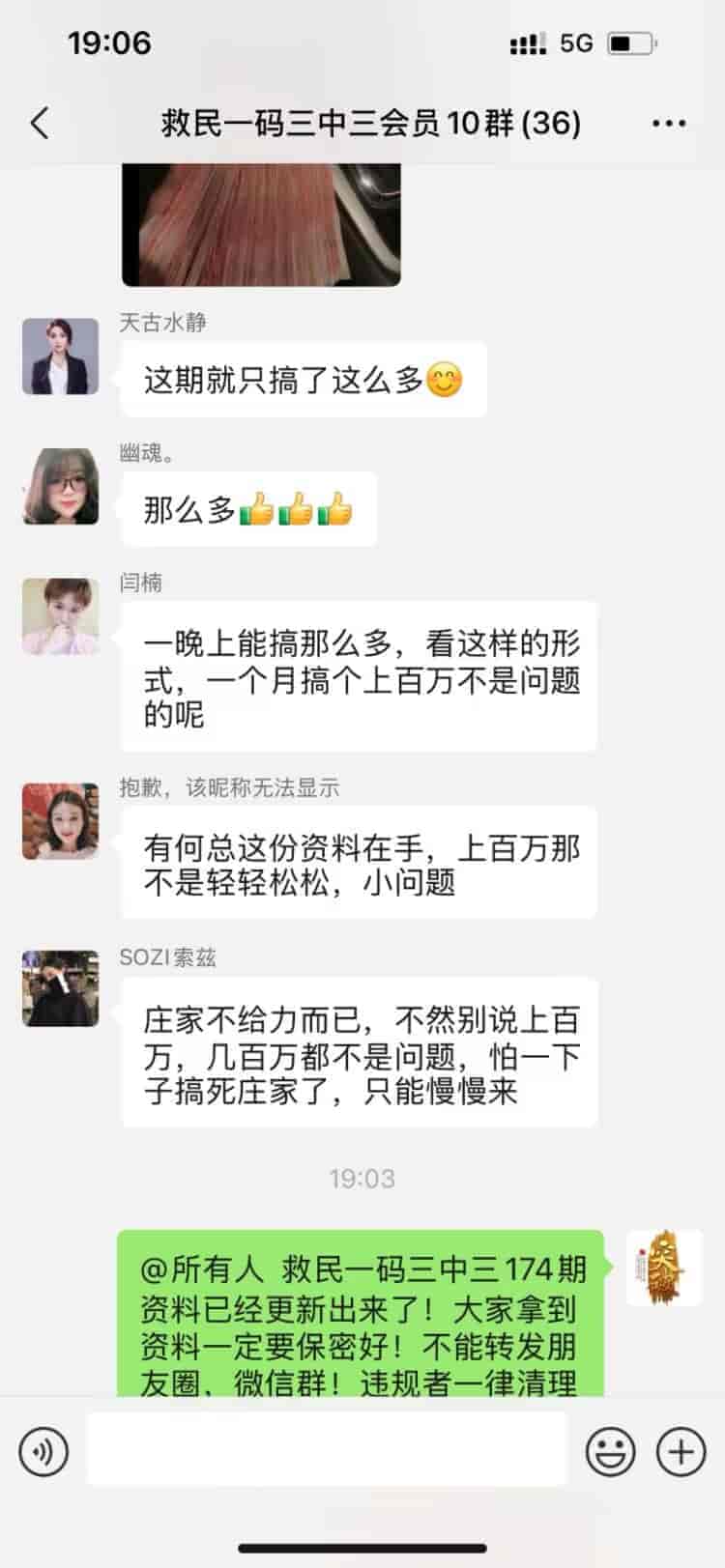Open 天古水静's profile avatar

click(x=61, y=356)
